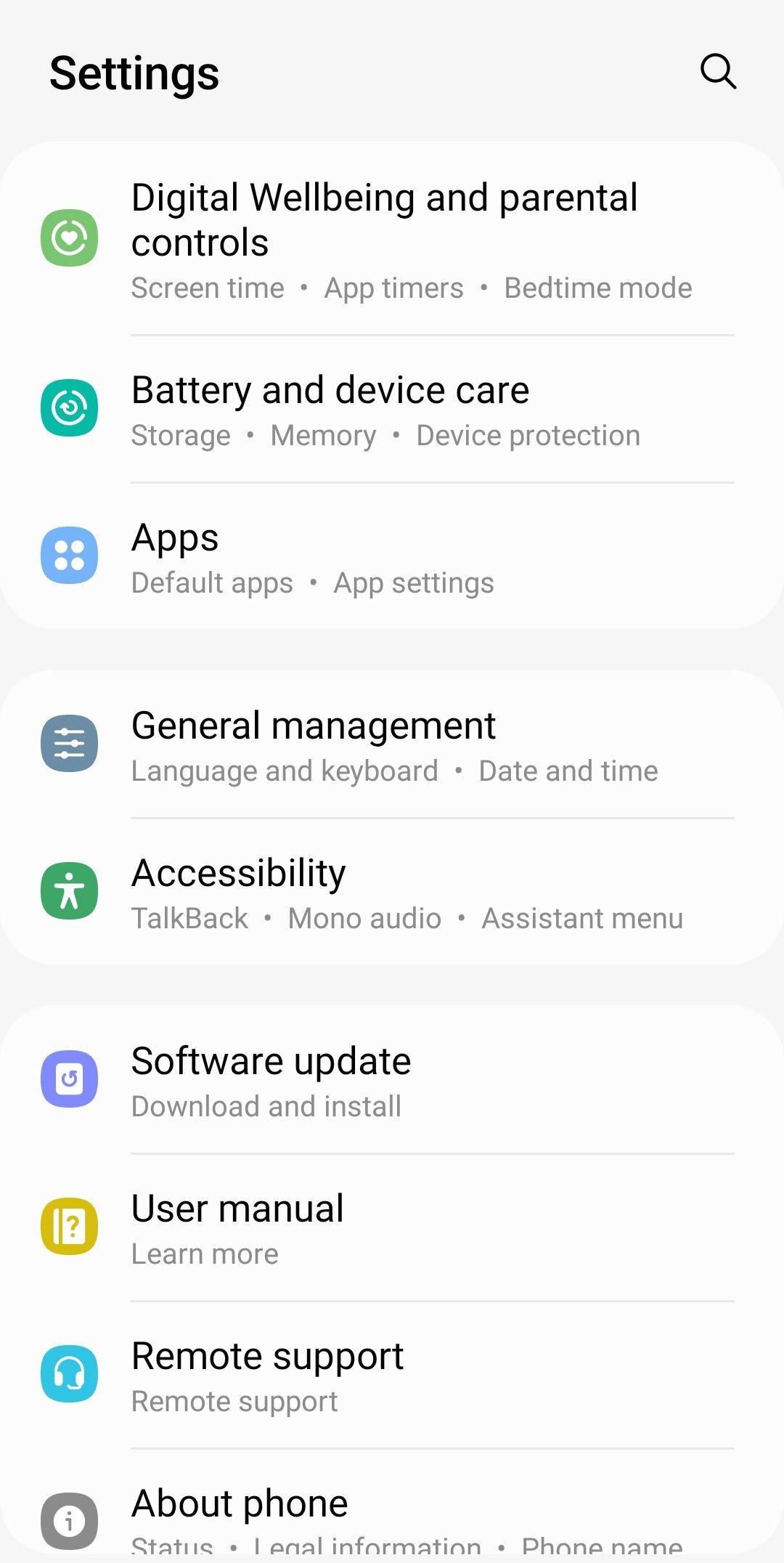
Task: Select the Apps icon
Action: point(69,554)
